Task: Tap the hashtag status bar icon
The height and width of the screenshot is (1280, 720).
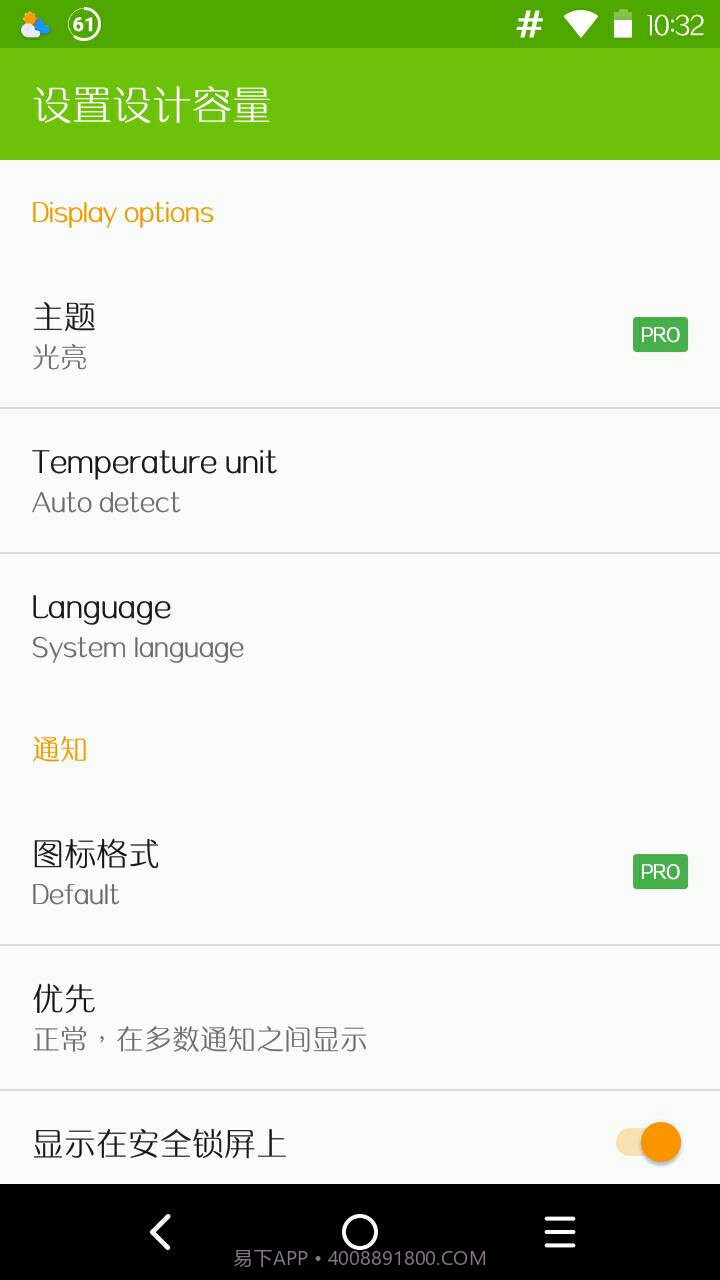Action: (x=528, y=22)
